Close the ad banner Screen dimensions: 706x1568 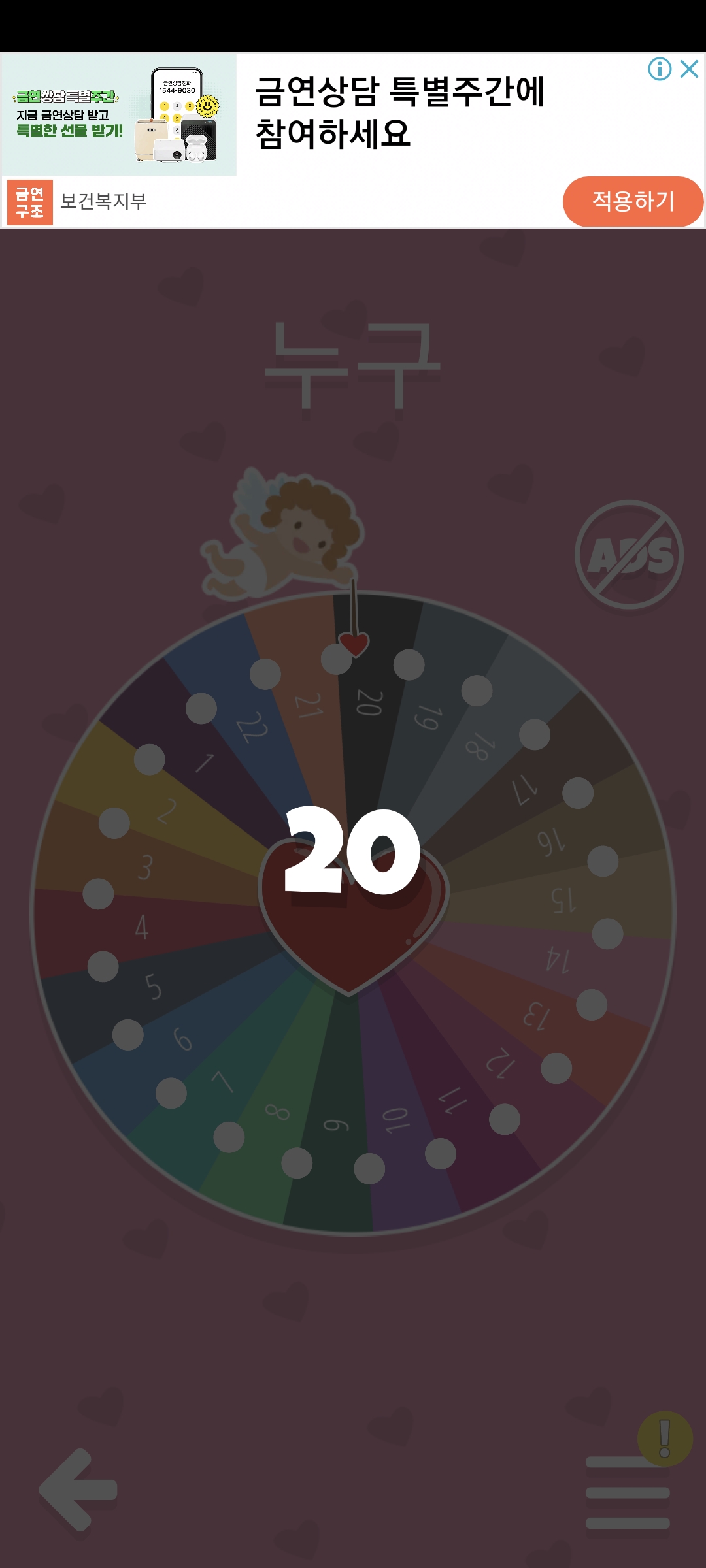(x=689, y=69)
